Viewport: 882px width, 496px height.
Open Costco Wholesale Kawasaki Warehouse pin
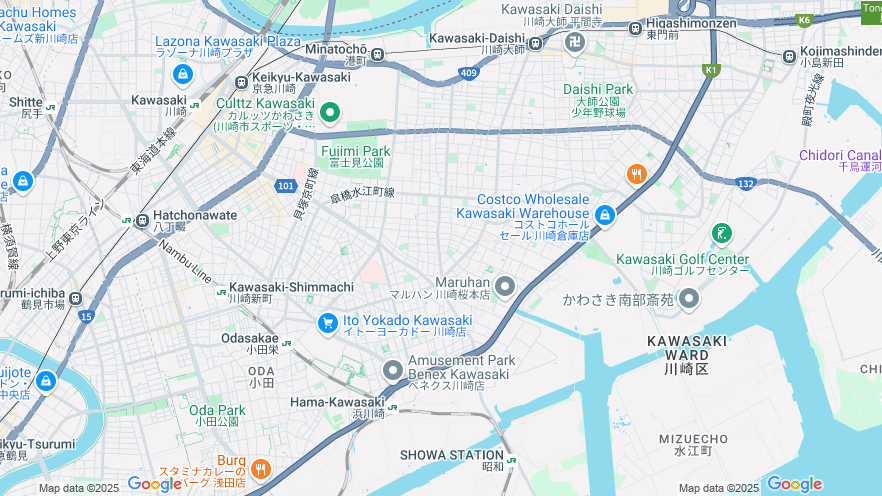(604, 215)
